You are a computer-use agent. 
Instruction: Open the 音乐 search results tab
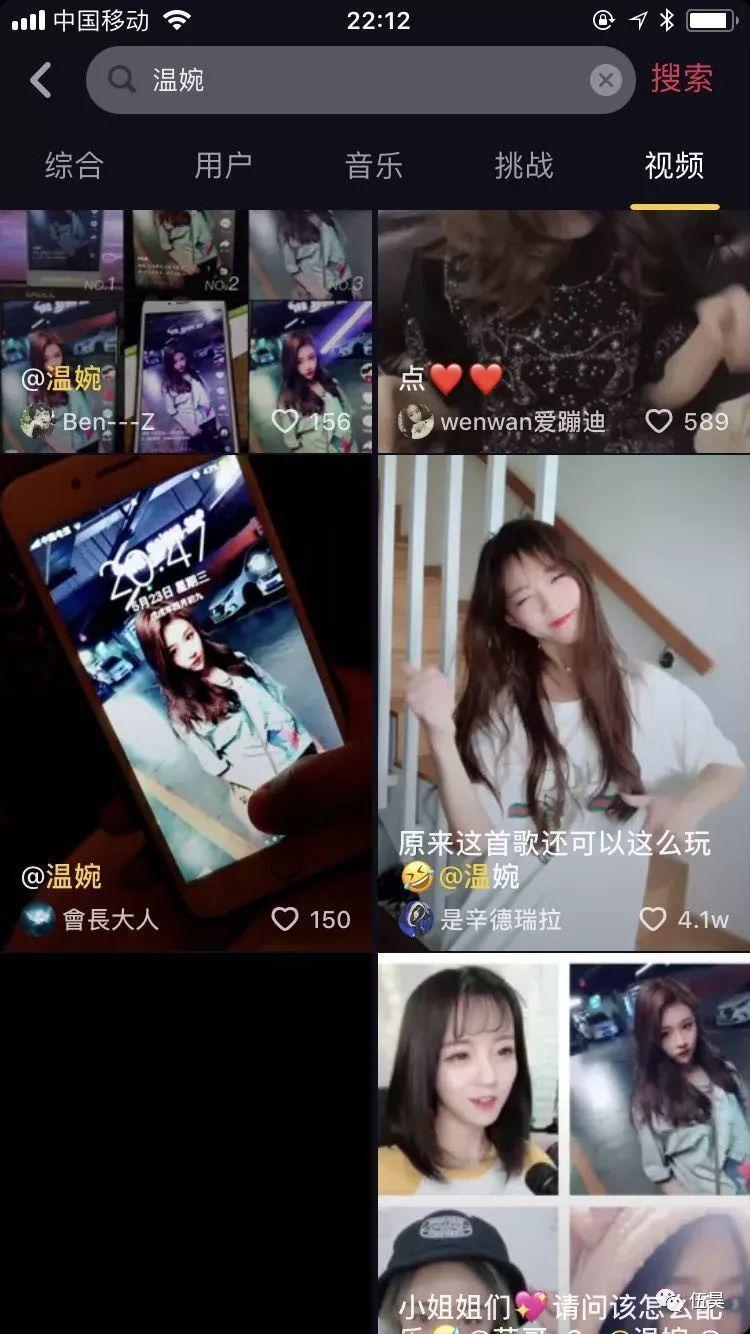click(372, 166)
